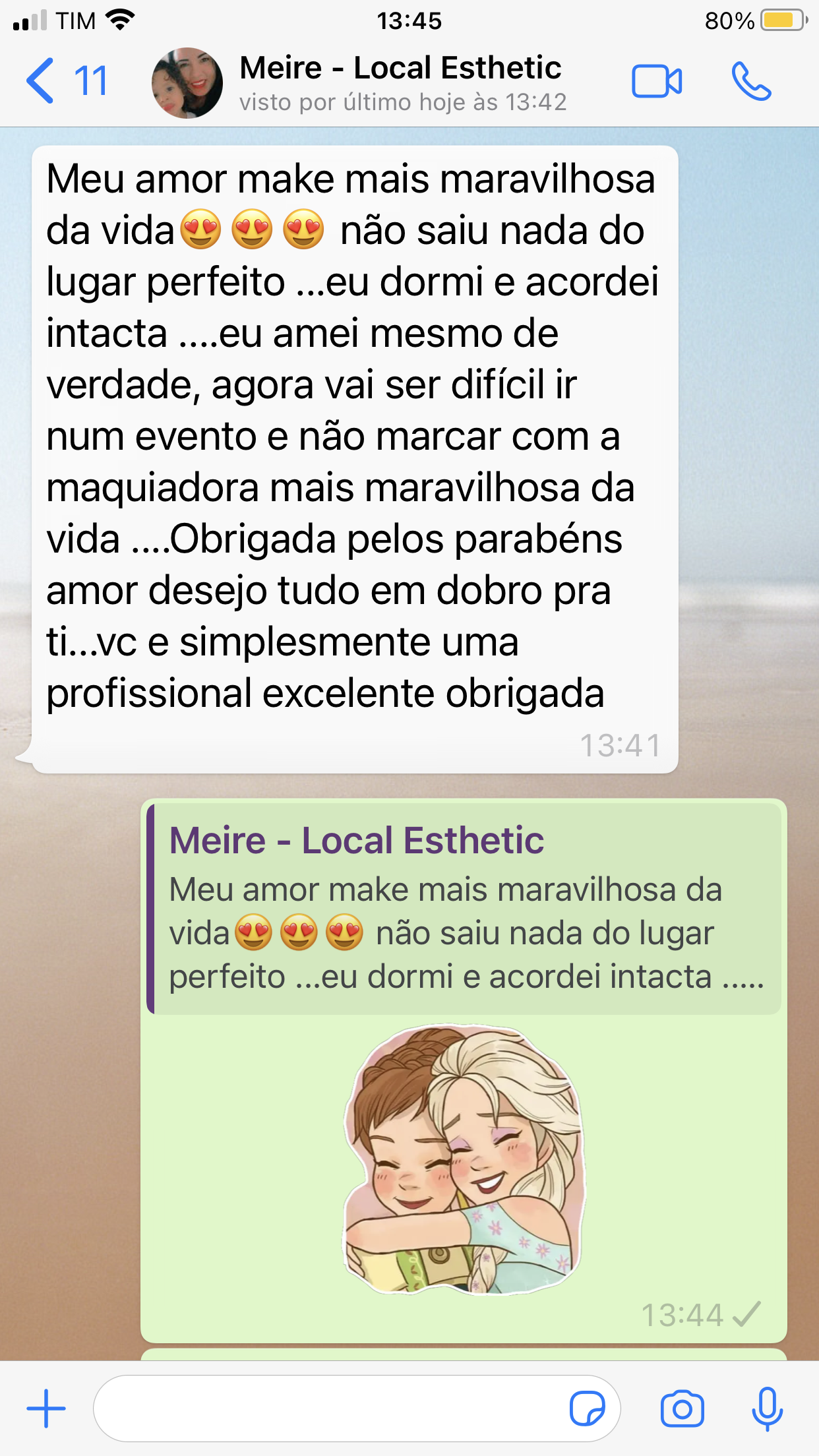Start a video call with Meire
819x1456 pixels.
(x=656, y=82)
